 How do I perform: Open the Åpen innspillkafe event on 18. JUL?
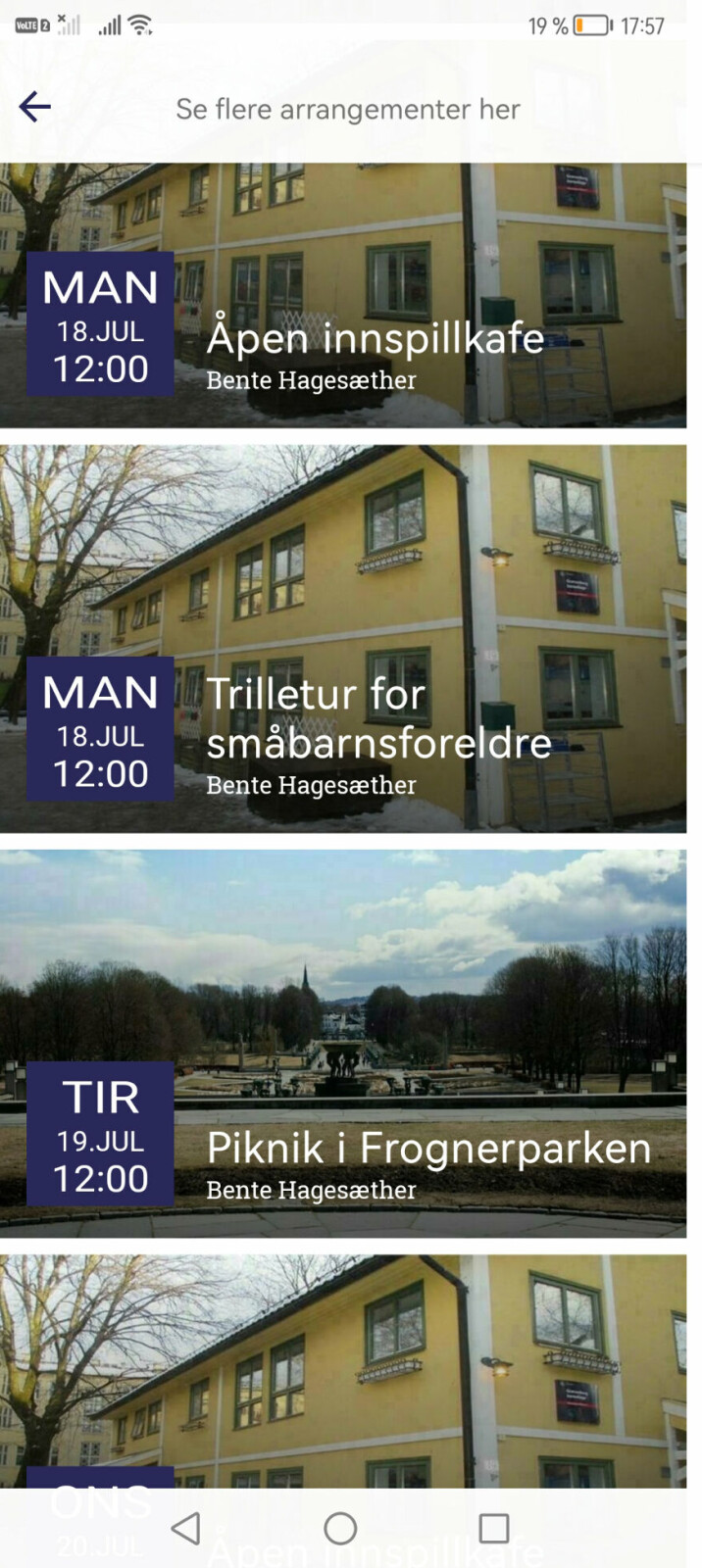click(x=343, y=296)
